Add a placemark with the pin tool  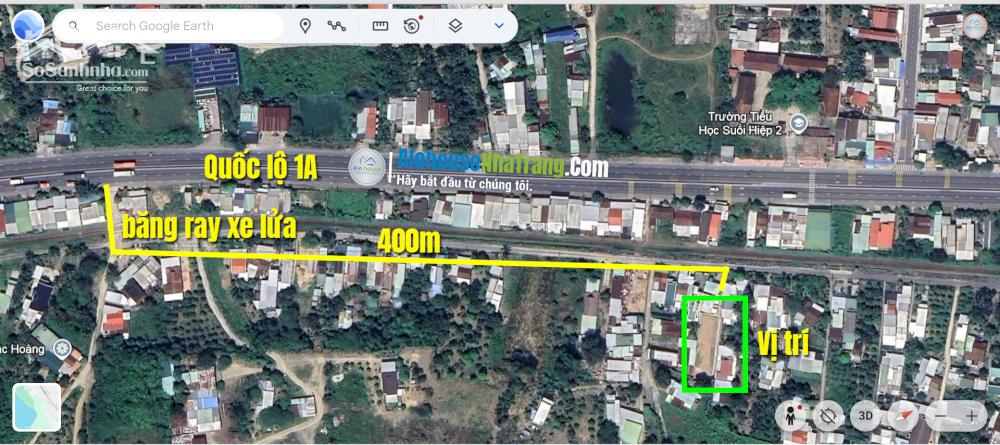click(305, 26)
